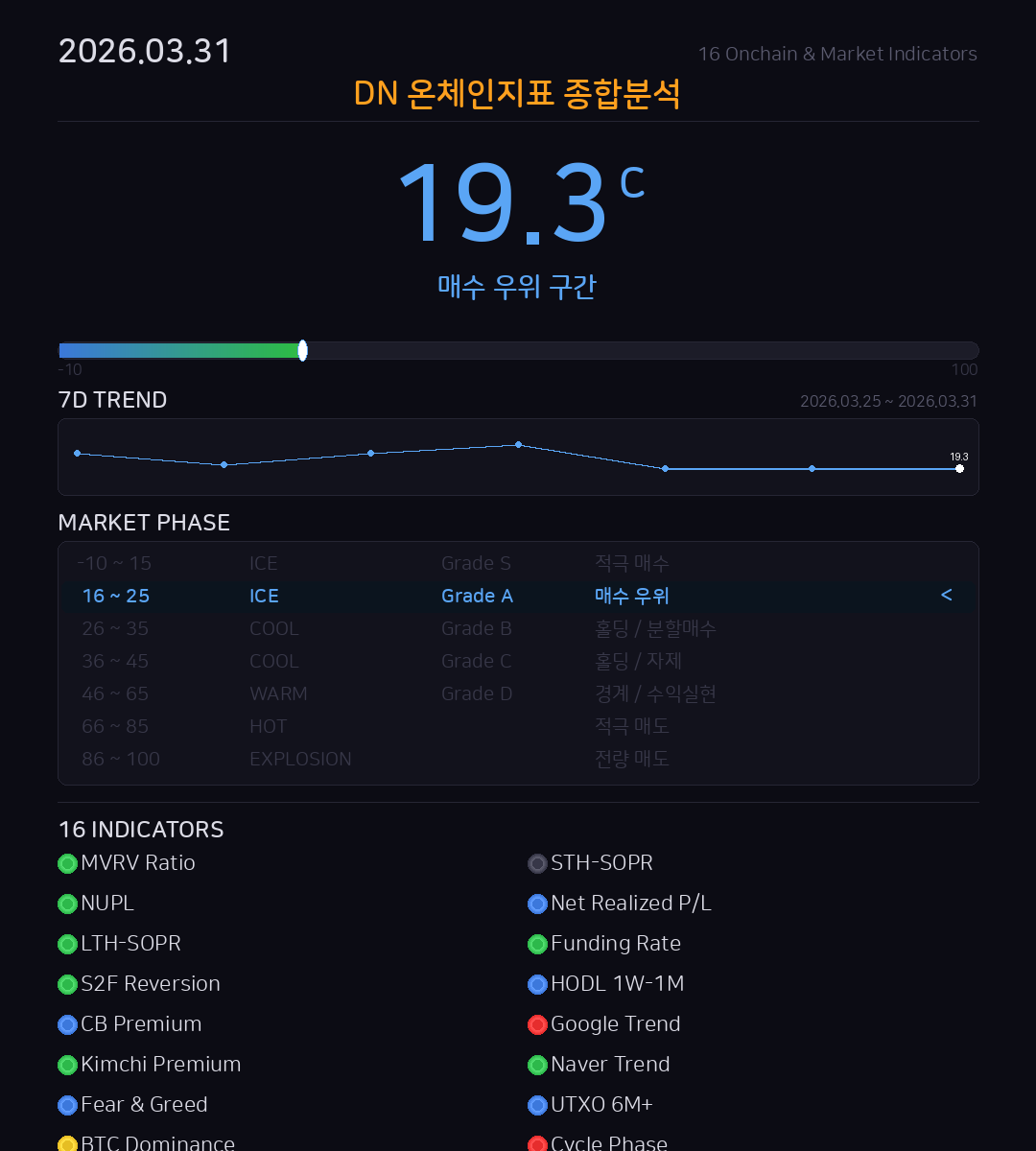Toggle the UTXO 6M+ status indicator
The image size is (1036, 1151).
(x=537, y=1105)
